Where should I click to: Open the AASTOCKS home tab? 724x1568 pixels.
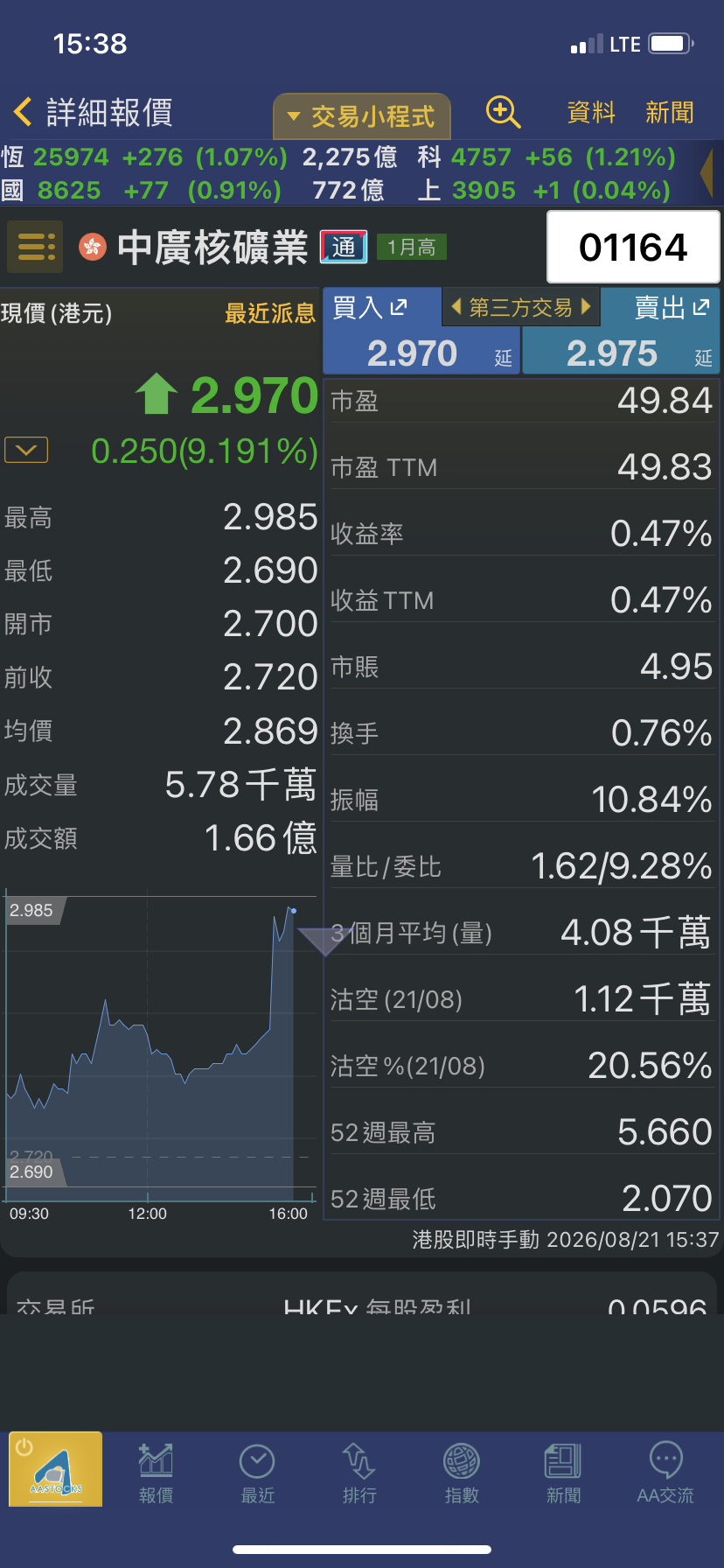(55, 1469)
